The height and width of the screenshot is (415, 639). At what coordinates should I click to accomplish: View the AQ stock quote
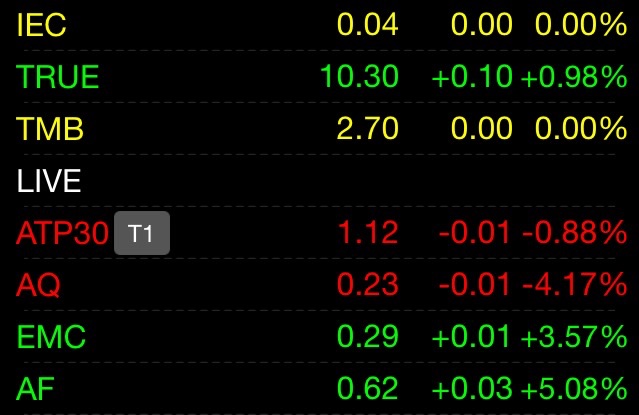(320, 285)
